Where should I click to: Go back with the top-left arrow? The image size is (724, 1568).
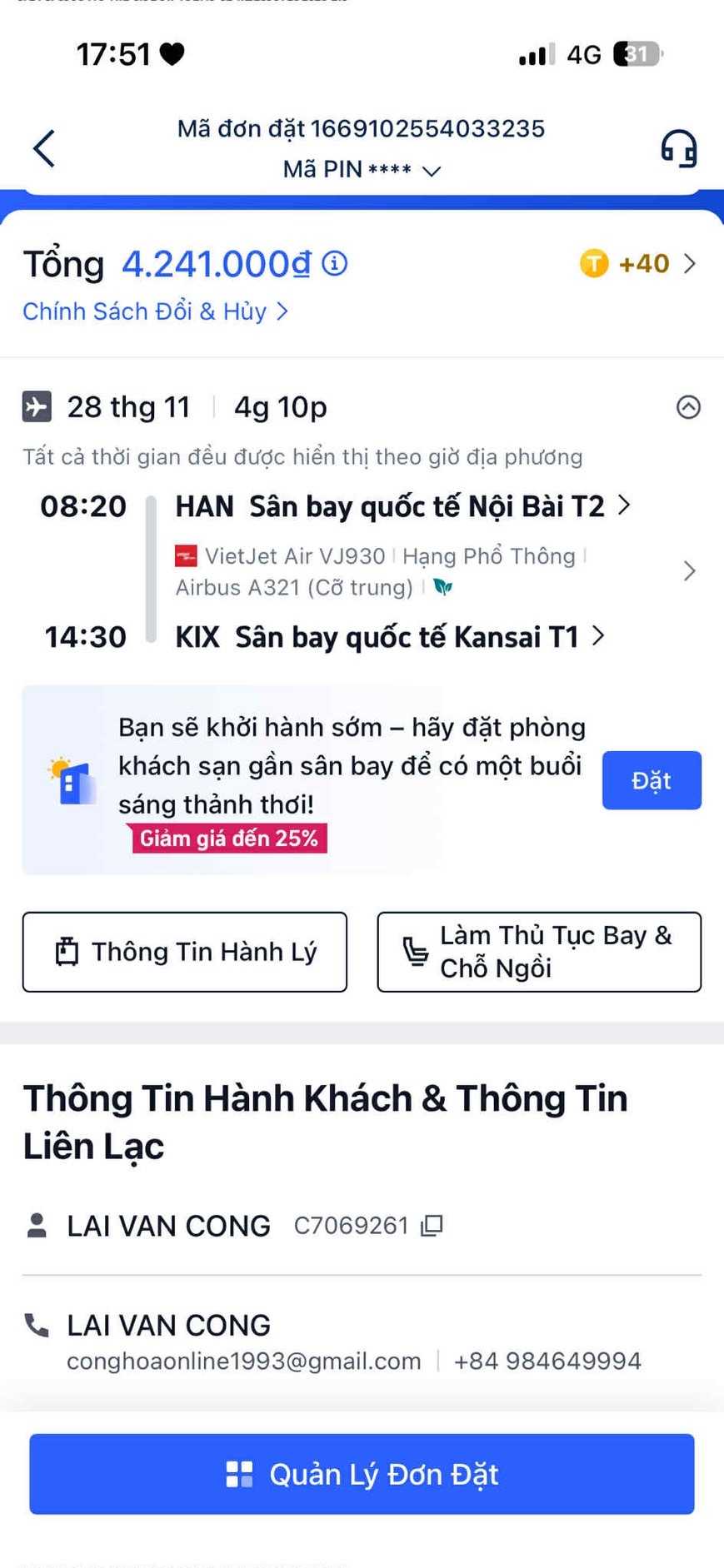pyautogui.click(x=43, y=149)
